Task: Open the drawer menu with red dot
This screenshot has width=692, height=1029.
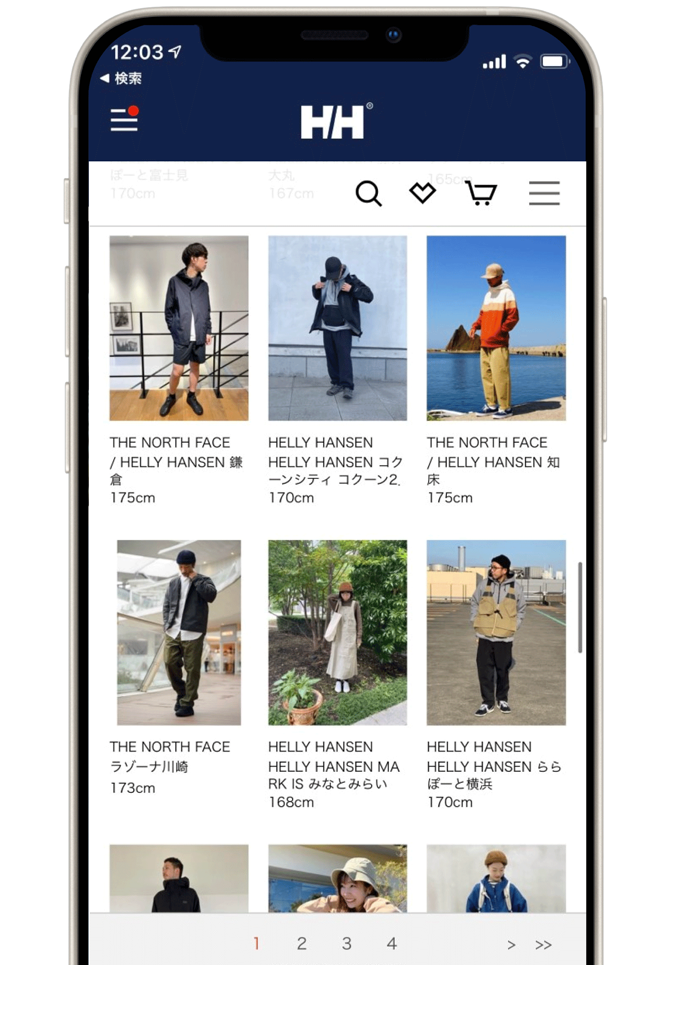Action: [x=124, y=119]
